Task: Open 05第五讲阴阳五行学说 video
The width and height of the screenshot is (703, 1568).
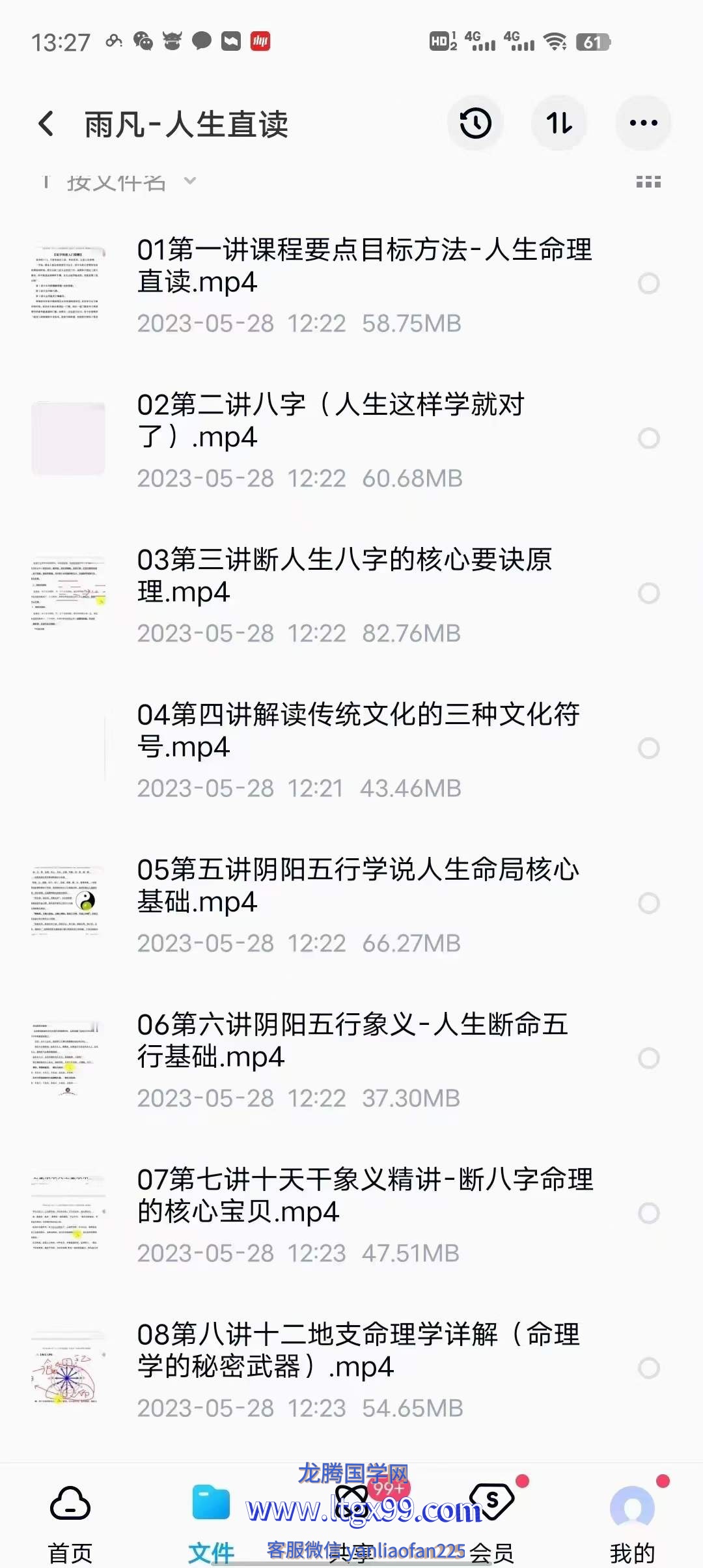Action: pos(358,886)
